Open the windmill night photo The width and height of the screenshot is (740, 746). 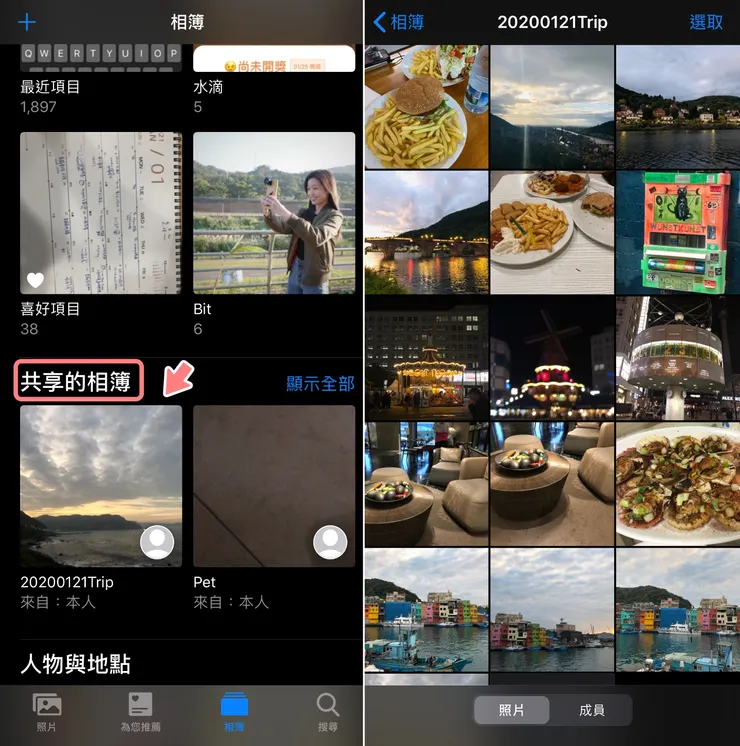tap(552, 358)
